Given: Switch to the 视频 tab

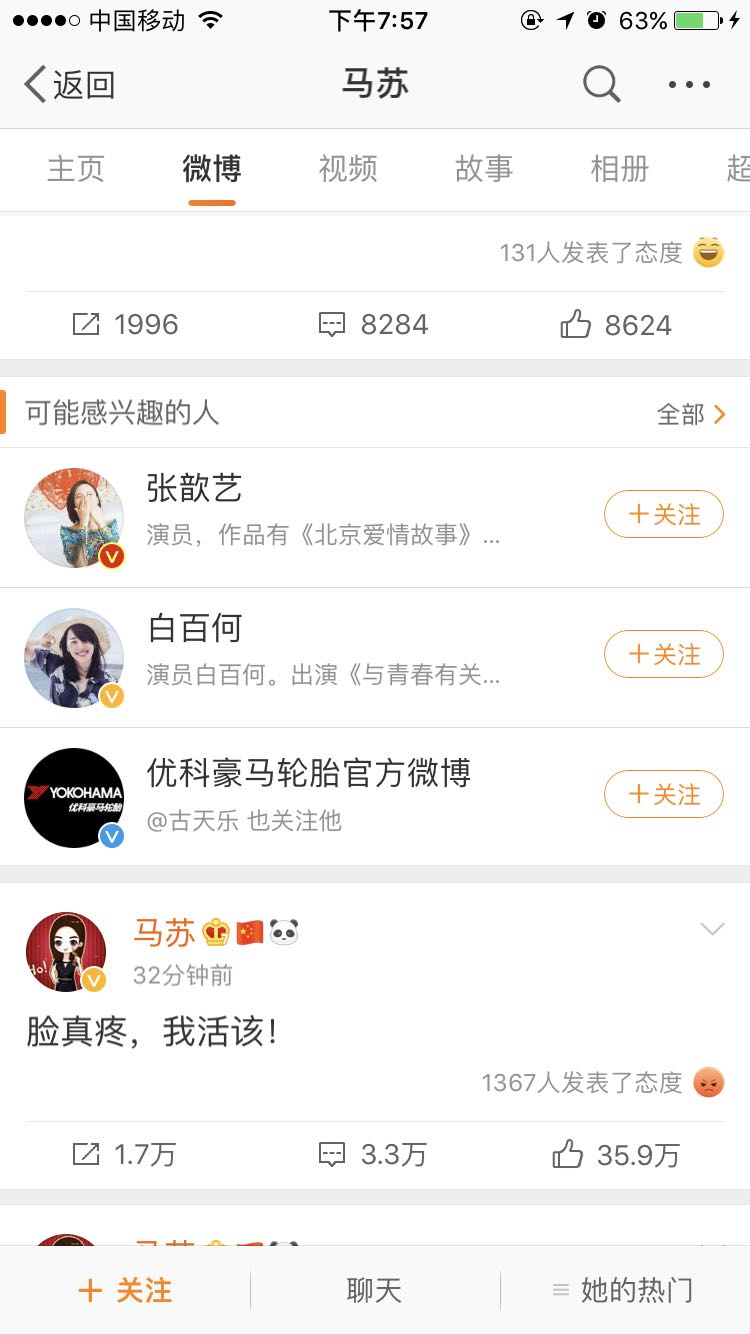Looking at the screenshot, I should 348,169.
